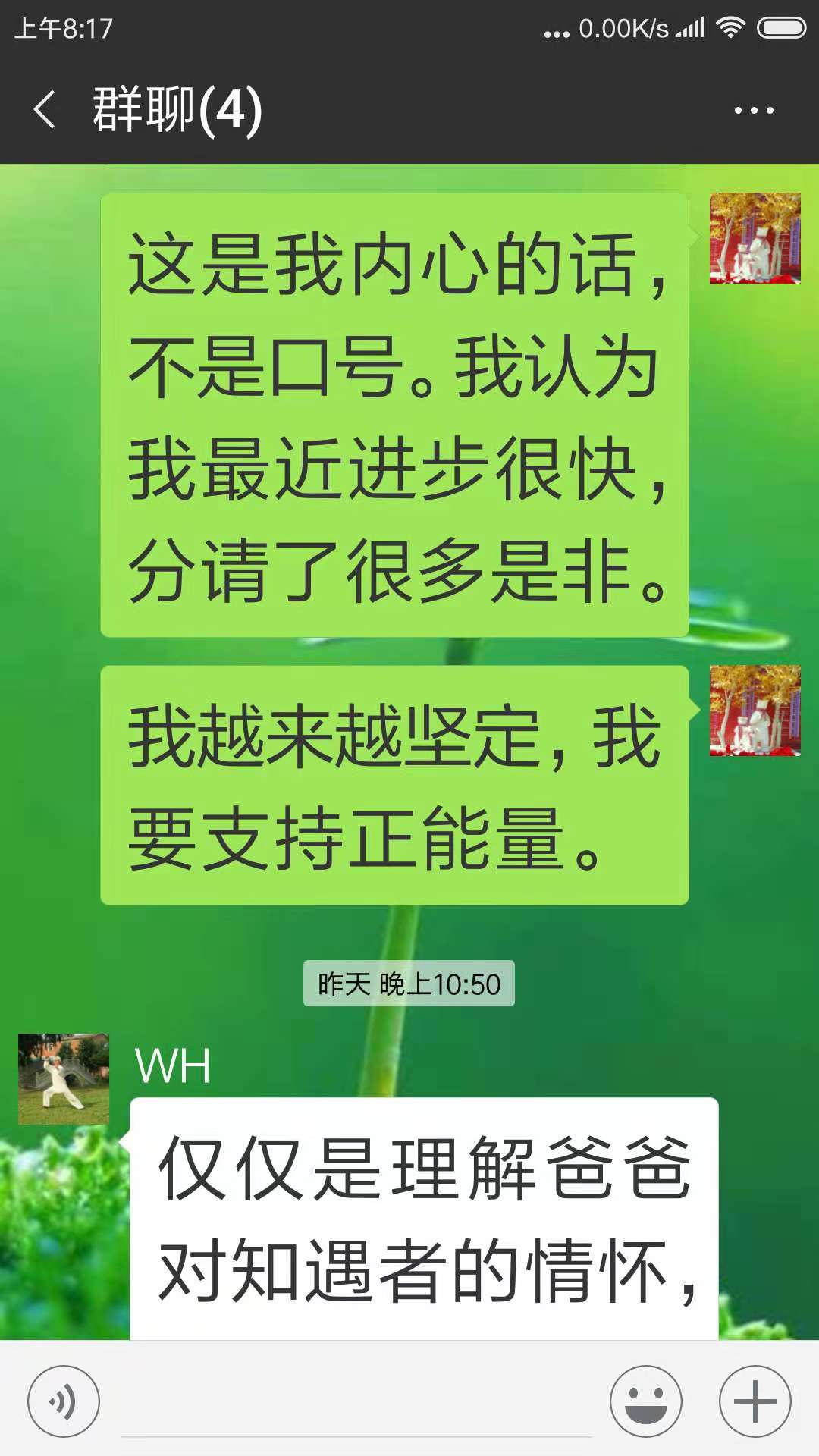Tap the message text input field
819x1456 pixels.
(356, 1403)
